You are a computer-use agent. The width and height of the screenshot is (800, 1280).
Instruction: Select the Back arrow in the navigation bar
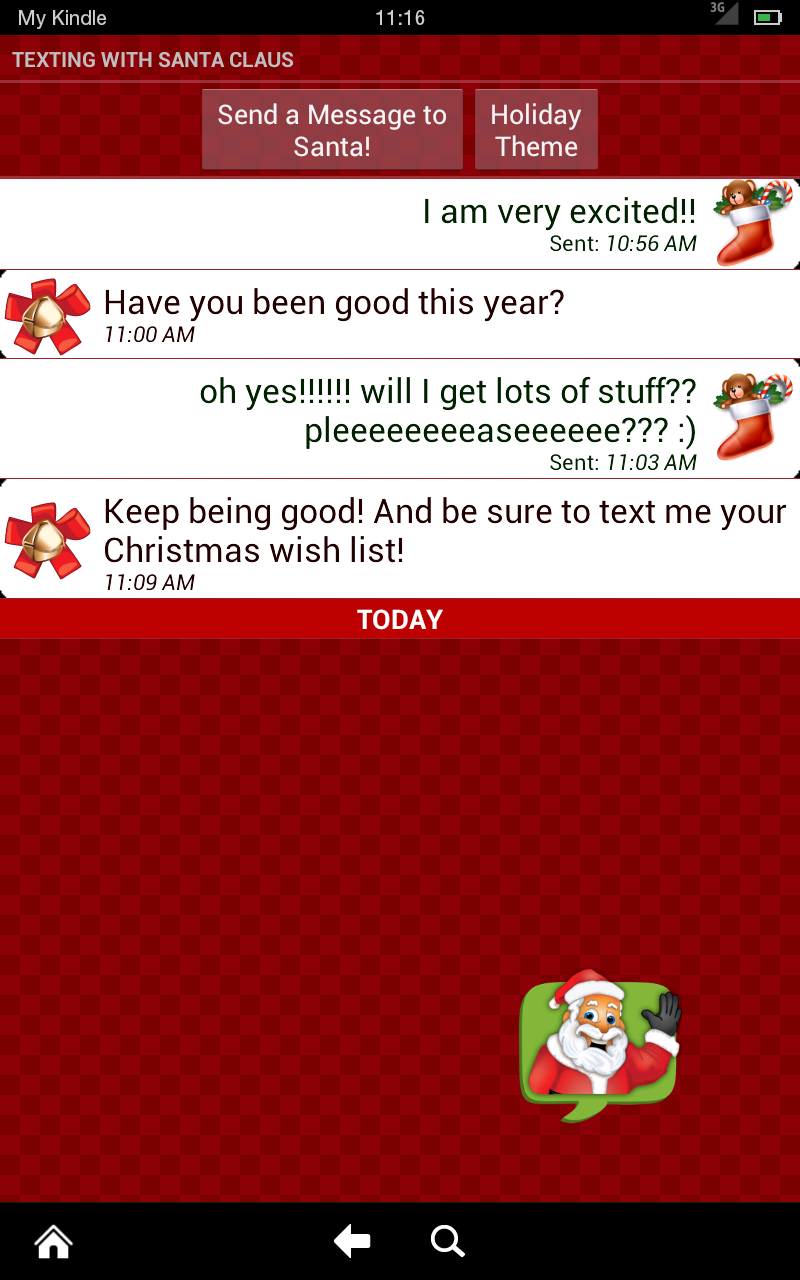click(350, 1240)
